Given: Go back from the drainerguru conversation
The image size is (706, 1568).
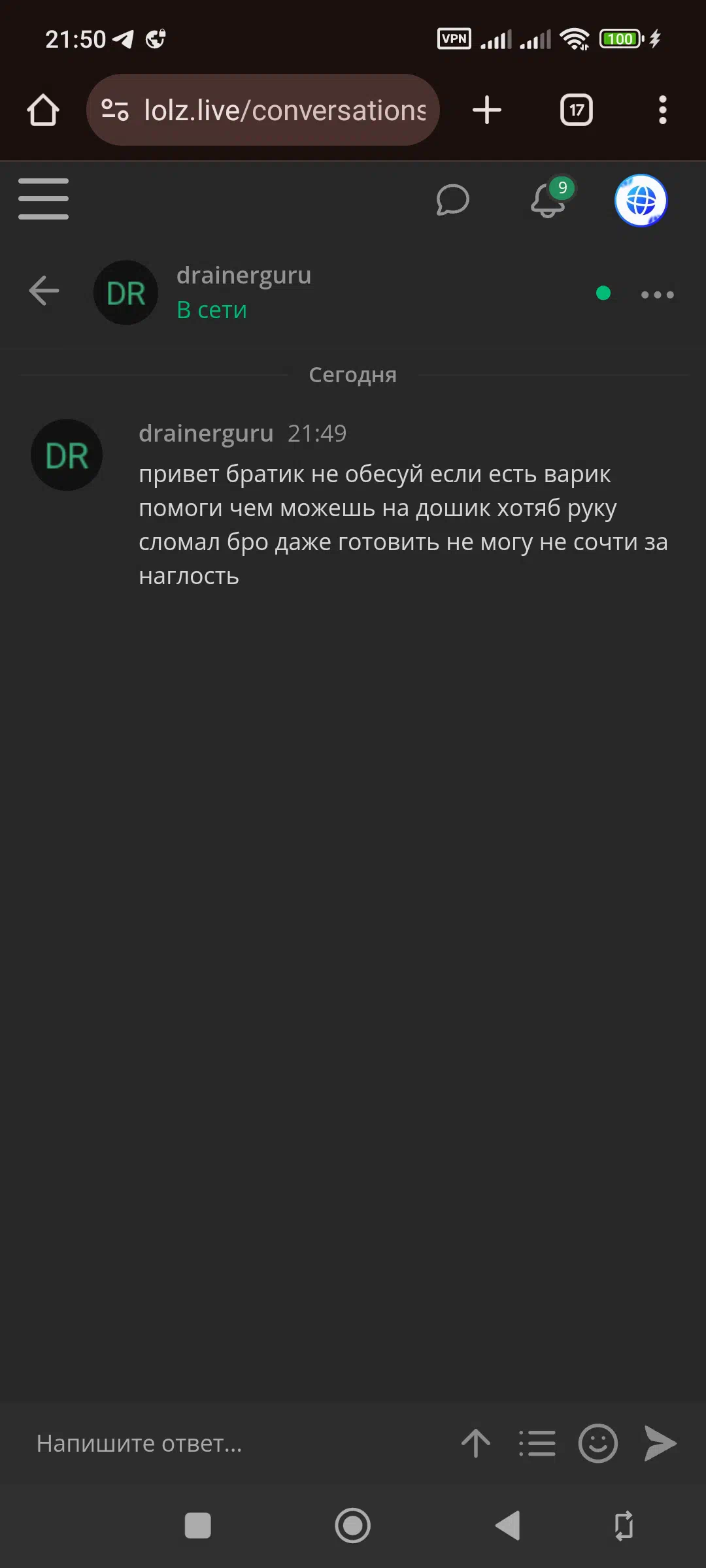Looking at the screenshot, I should [x=44, y=291].
